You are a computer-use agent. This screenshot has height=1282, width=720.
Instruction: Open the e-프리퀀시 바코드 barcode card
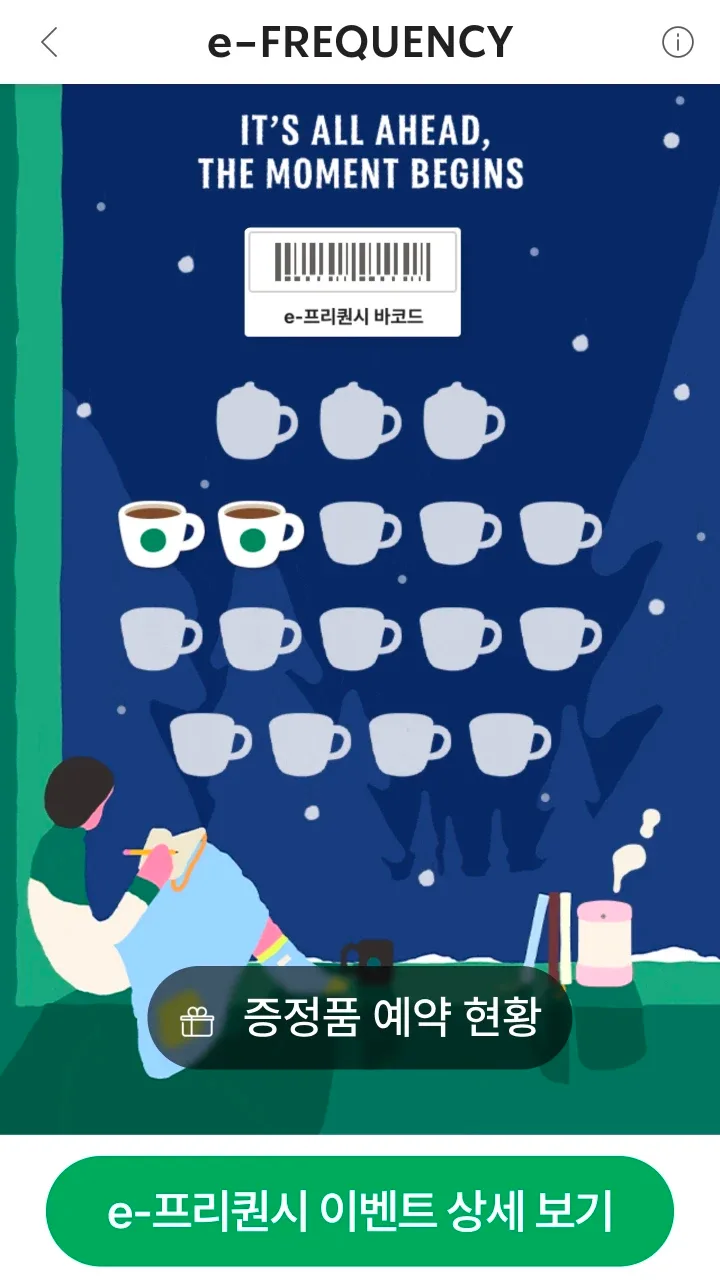point(353,282)
